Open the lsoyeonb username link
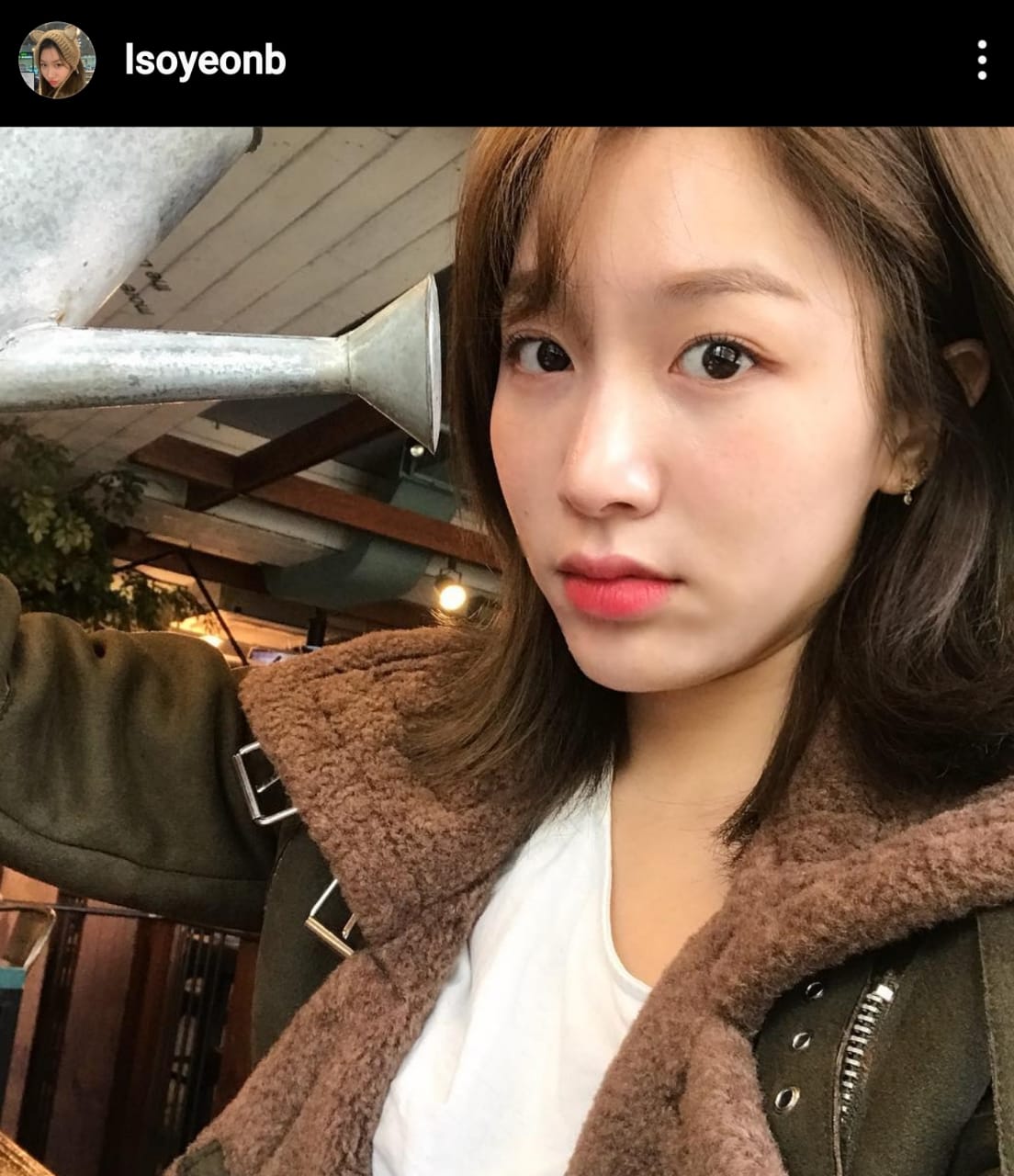 [205, 61]
